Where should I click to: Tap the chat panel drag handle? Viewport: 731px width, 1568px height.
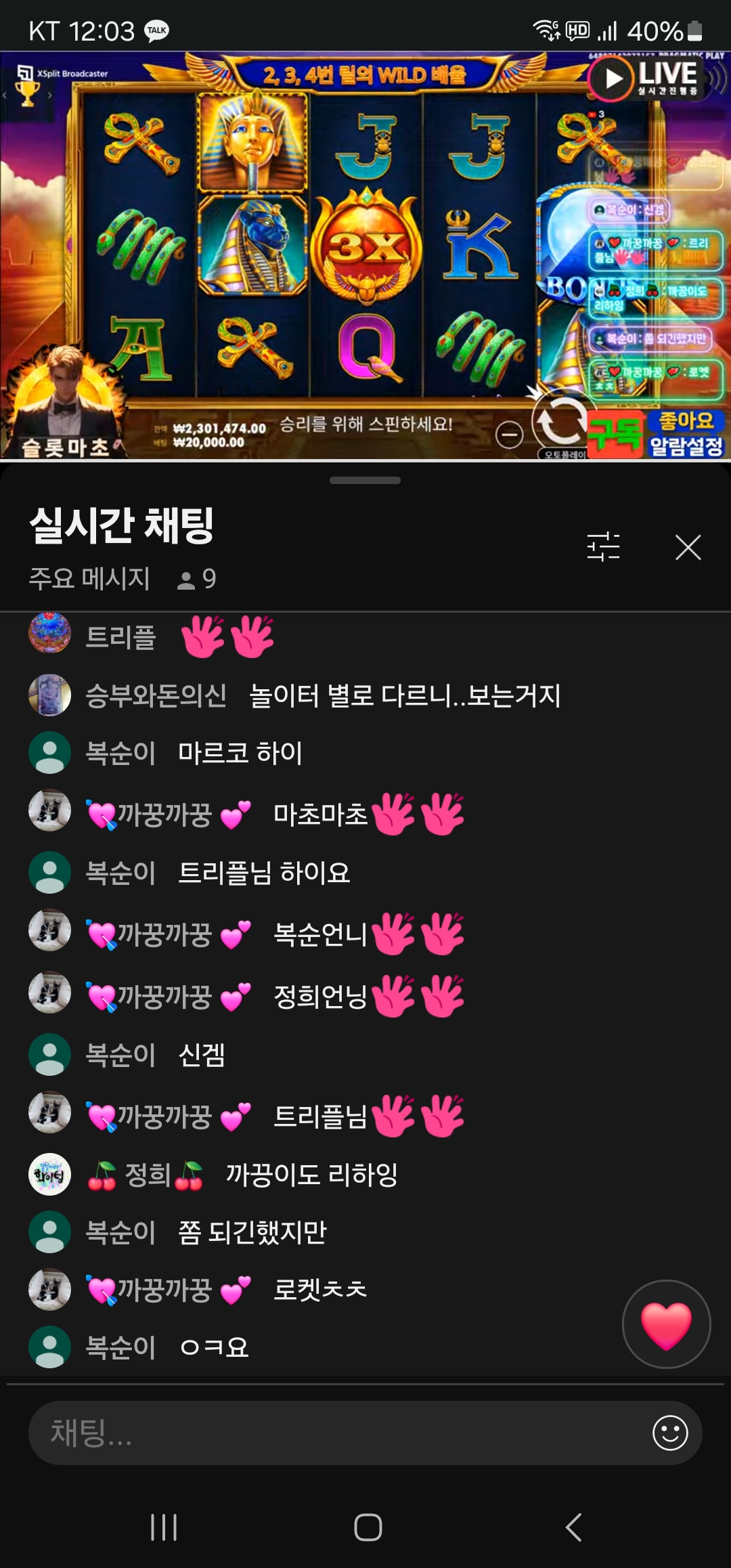(365, 481)
